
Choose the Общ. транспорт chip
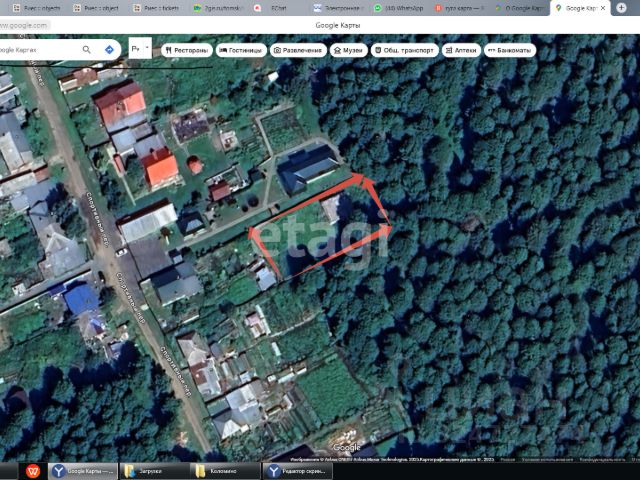(x=404, y=49)
